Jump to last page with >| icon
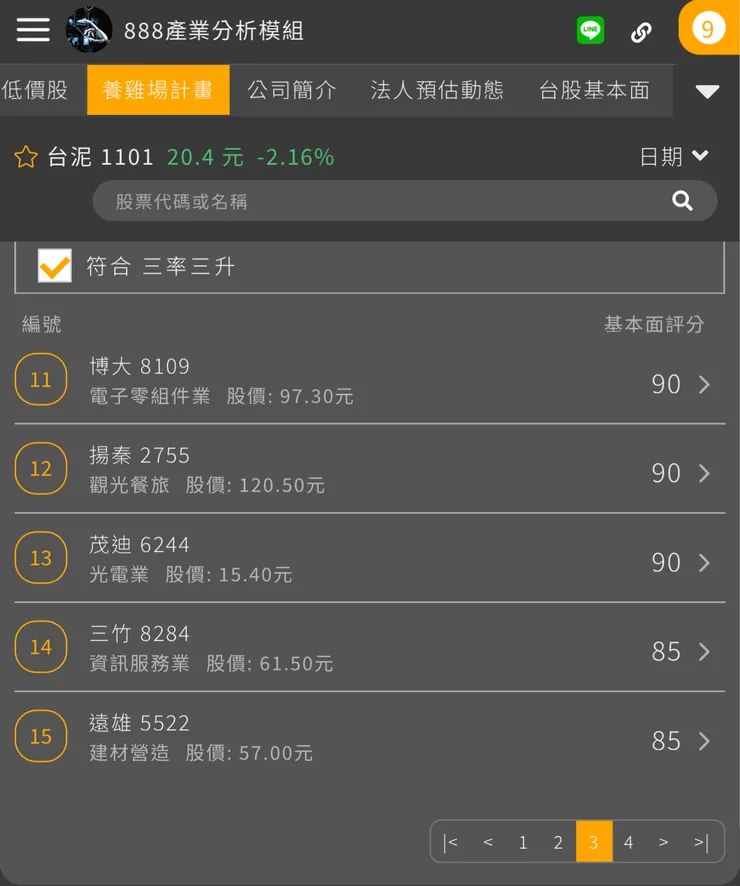 pos(699,842)
